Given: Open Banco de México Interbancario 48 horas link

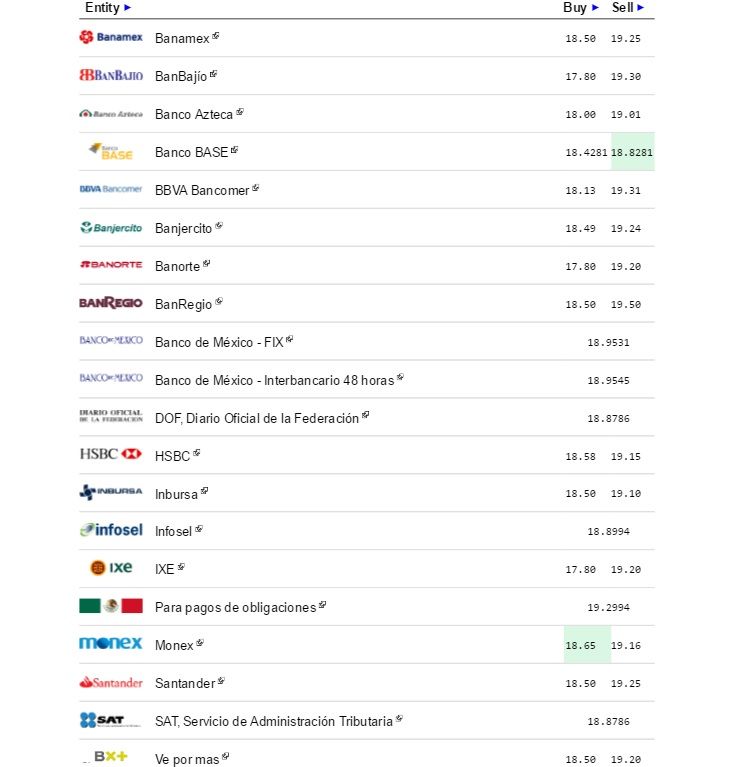Looking at the screenshot, I should [x=275, y=380].
